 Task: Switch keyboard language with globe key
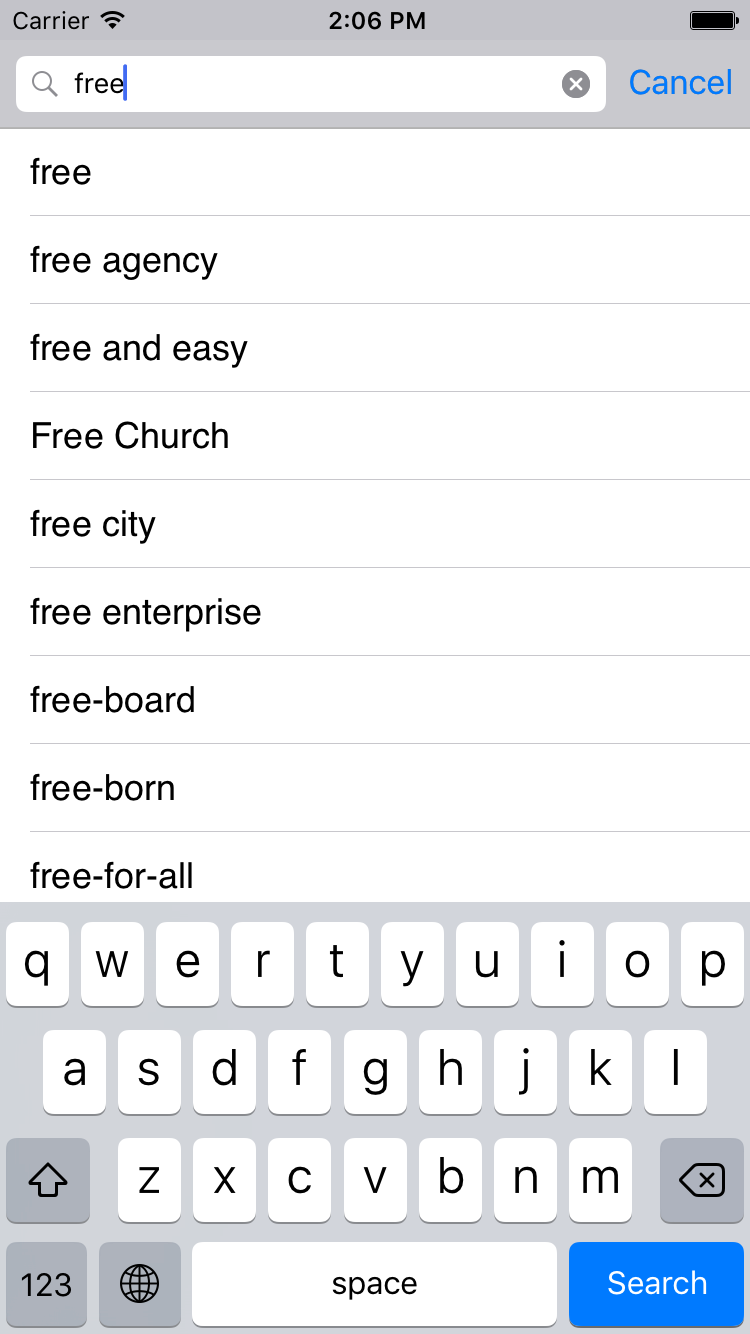(x=140, y=1283)
